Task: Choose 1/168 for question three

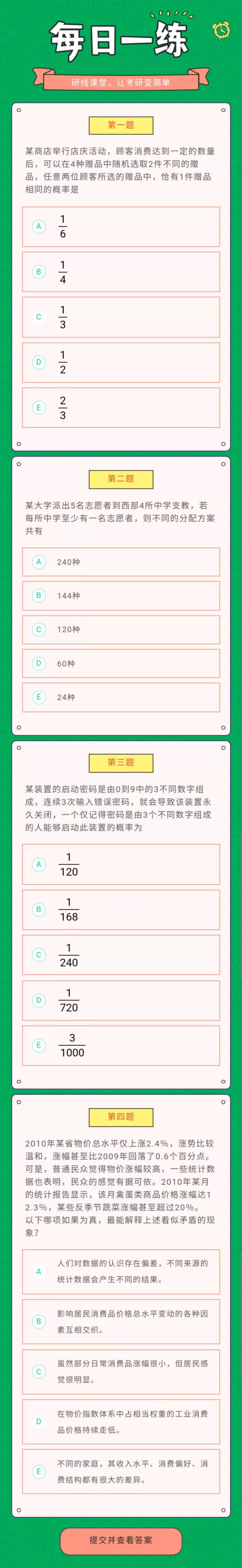Action: pyautogui.click(x=121, y=909)
